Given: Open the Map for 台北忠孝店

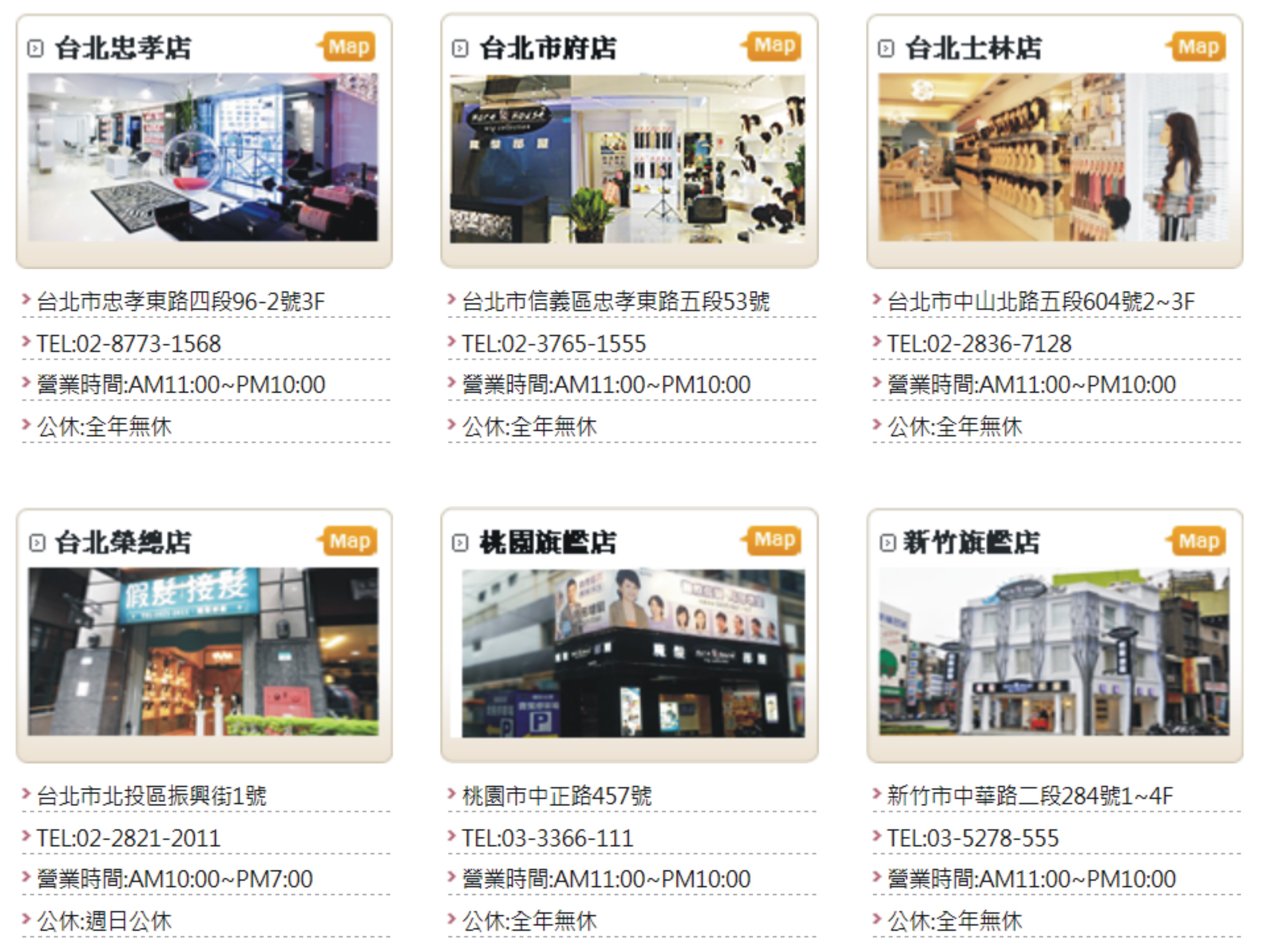Looking at the screenshot, I should 348,47.
